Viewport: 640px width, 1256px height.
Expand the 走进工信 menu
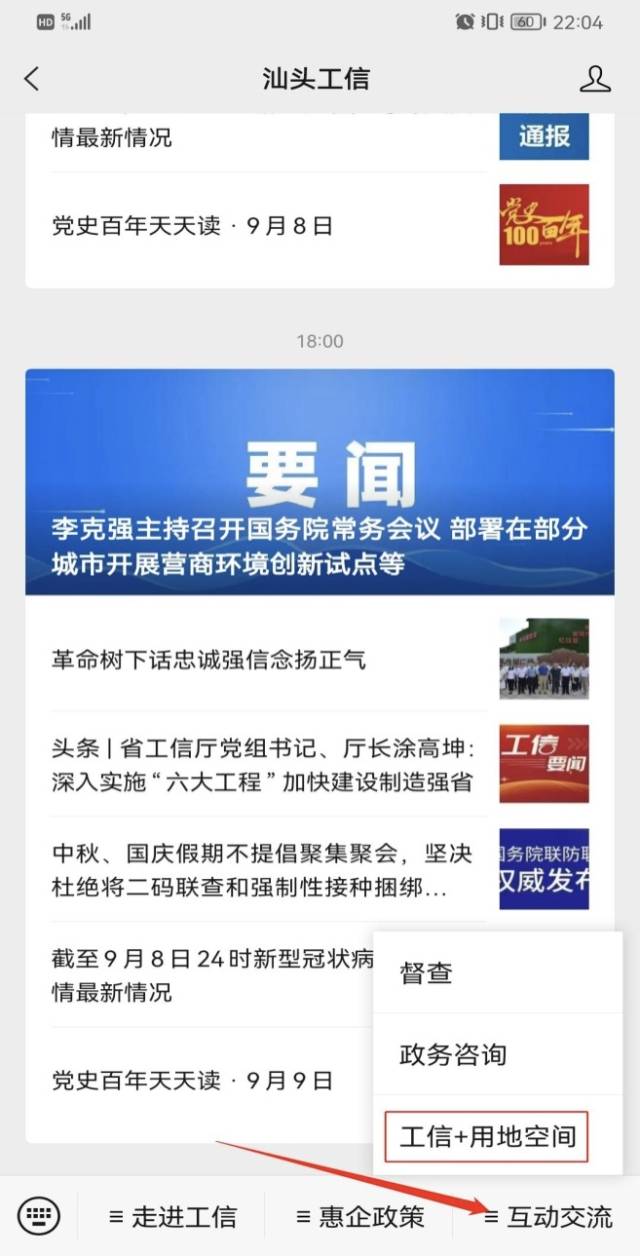[x=172, y=1216]
